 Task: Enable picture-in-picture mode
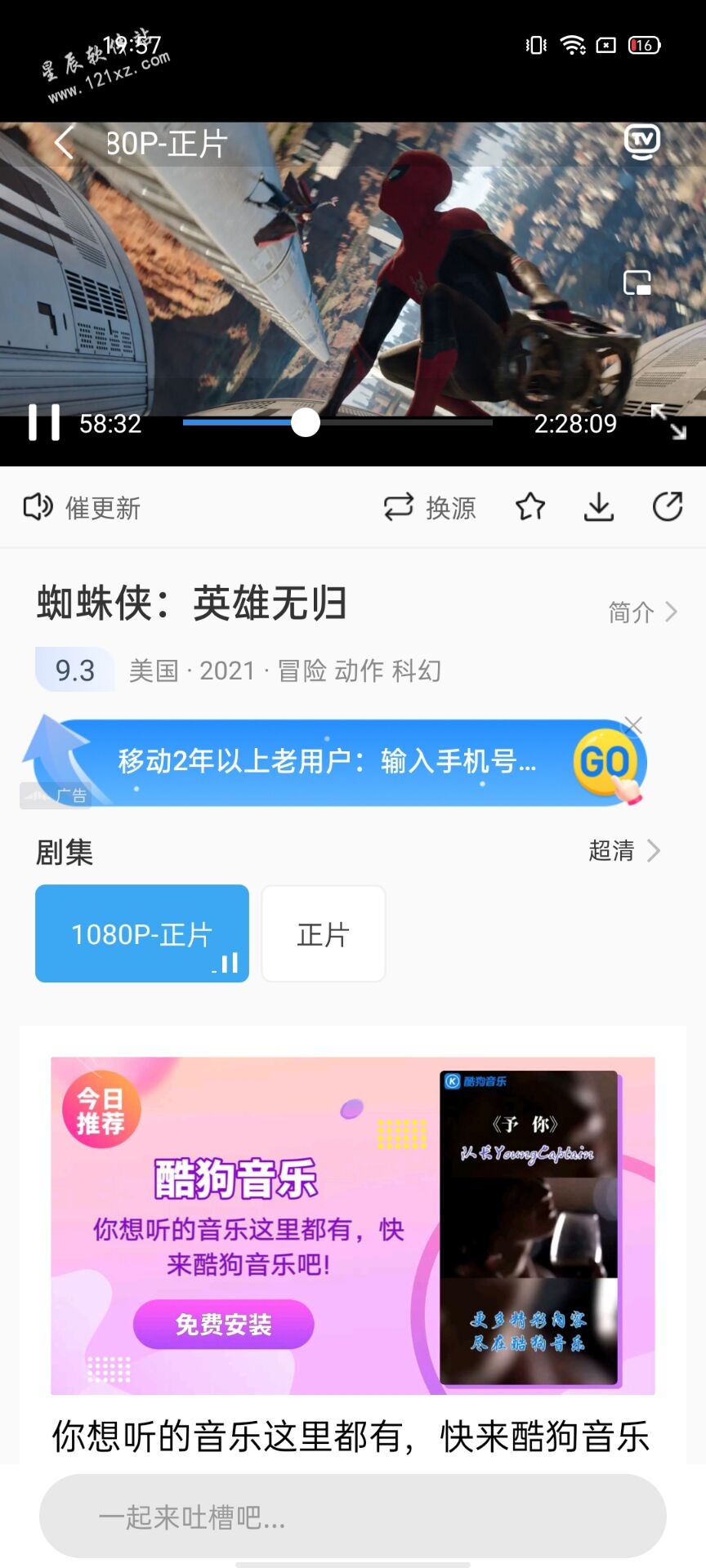[637, 283]
